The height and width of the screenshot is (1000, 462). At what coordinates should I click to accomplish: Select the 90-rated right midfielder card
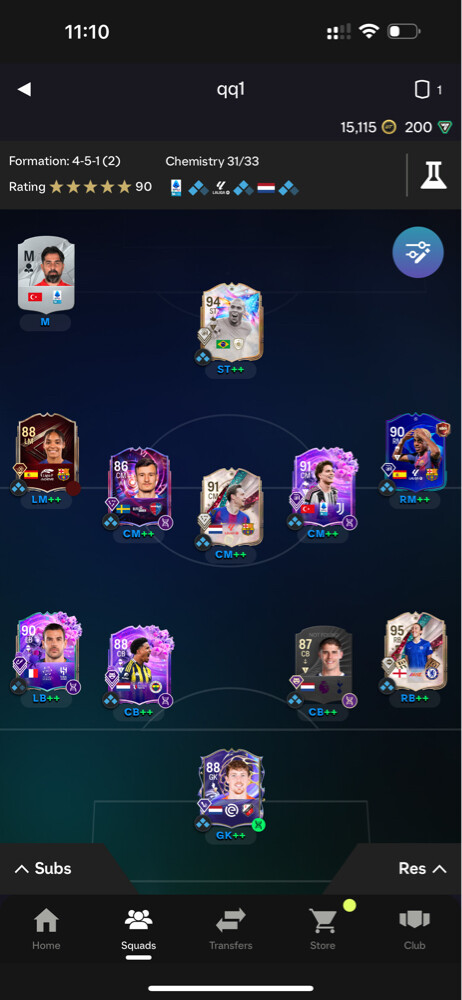click(417, 453)
